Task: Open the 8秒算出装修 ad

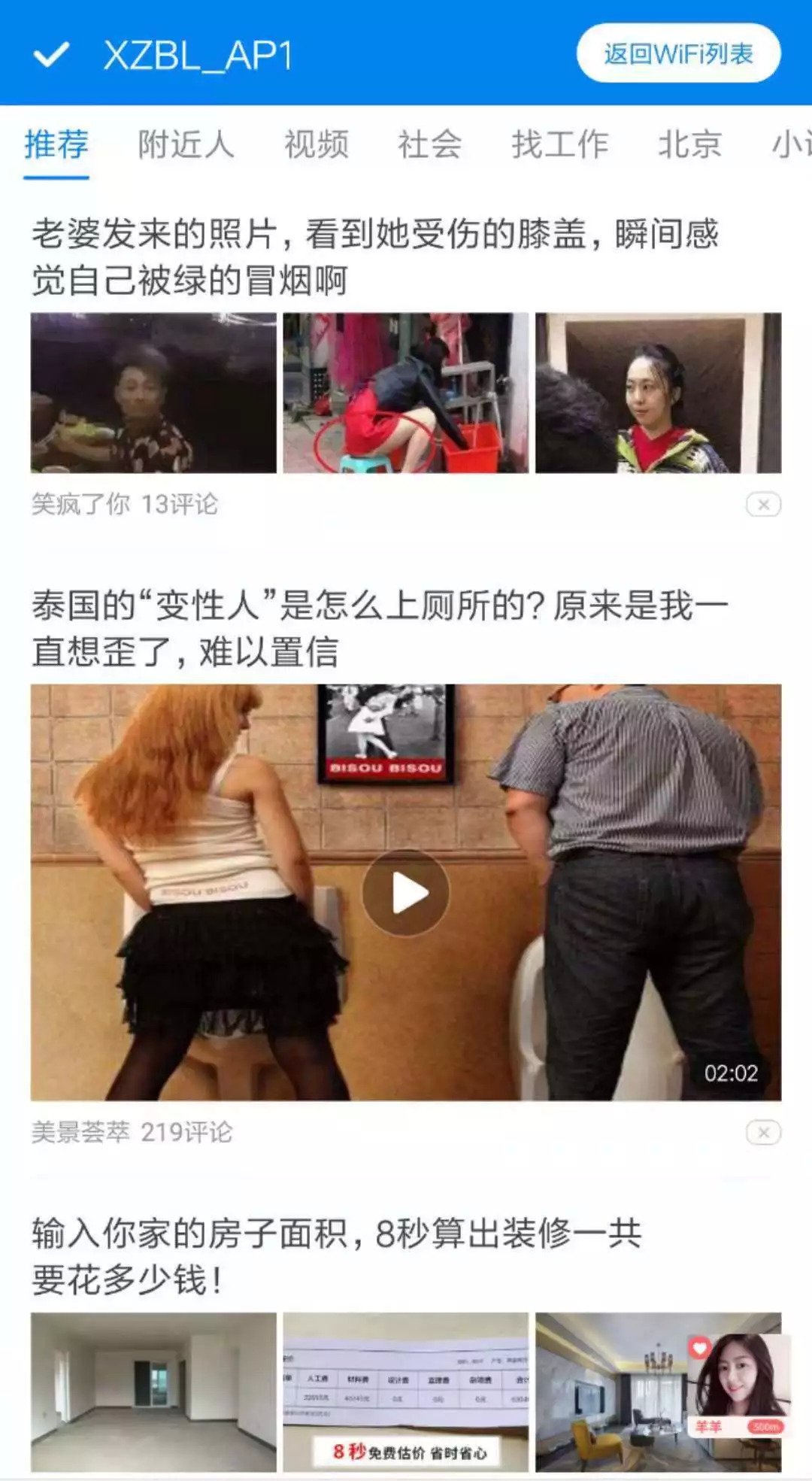Action: [x=336, y=1256]
